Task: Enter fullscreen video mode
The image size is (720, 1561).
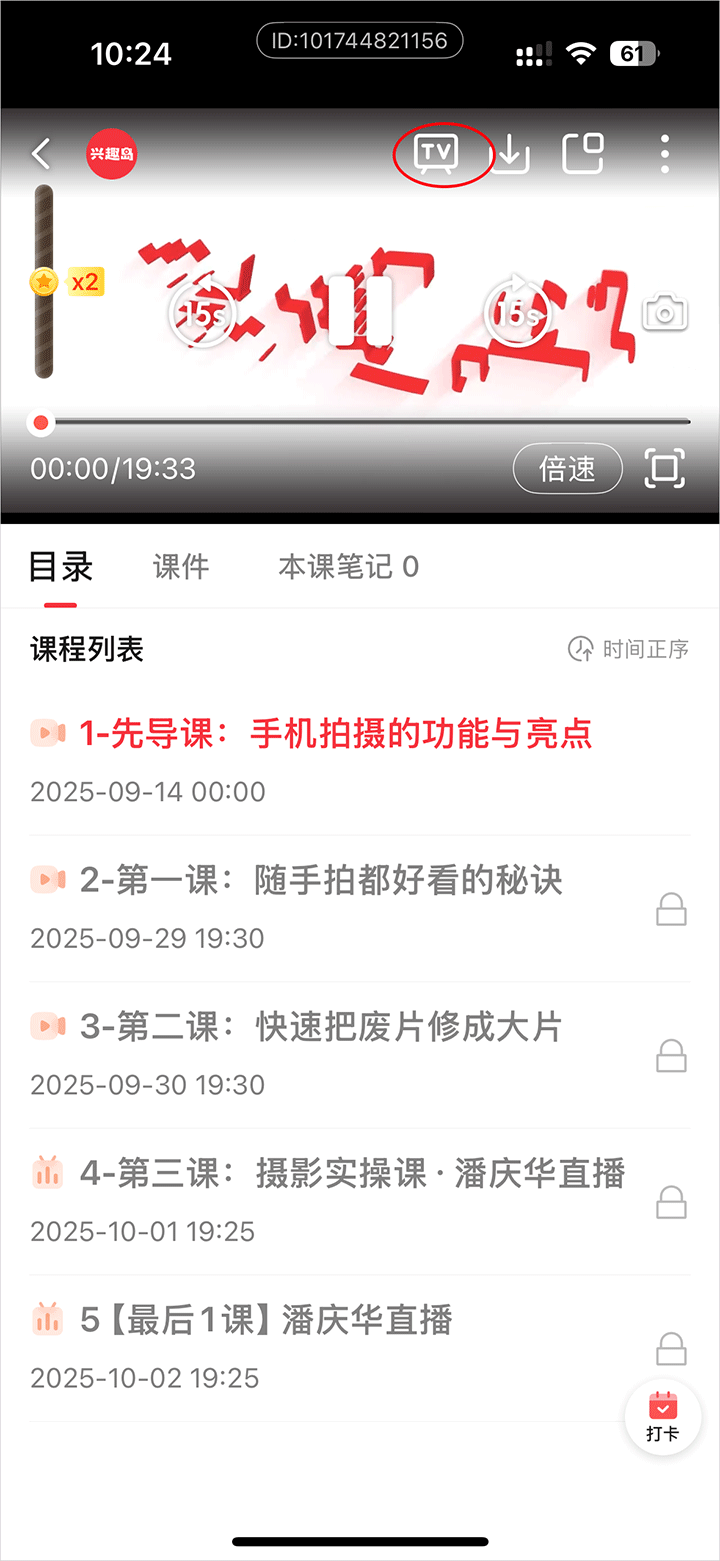Action: (x=665, y=468)
